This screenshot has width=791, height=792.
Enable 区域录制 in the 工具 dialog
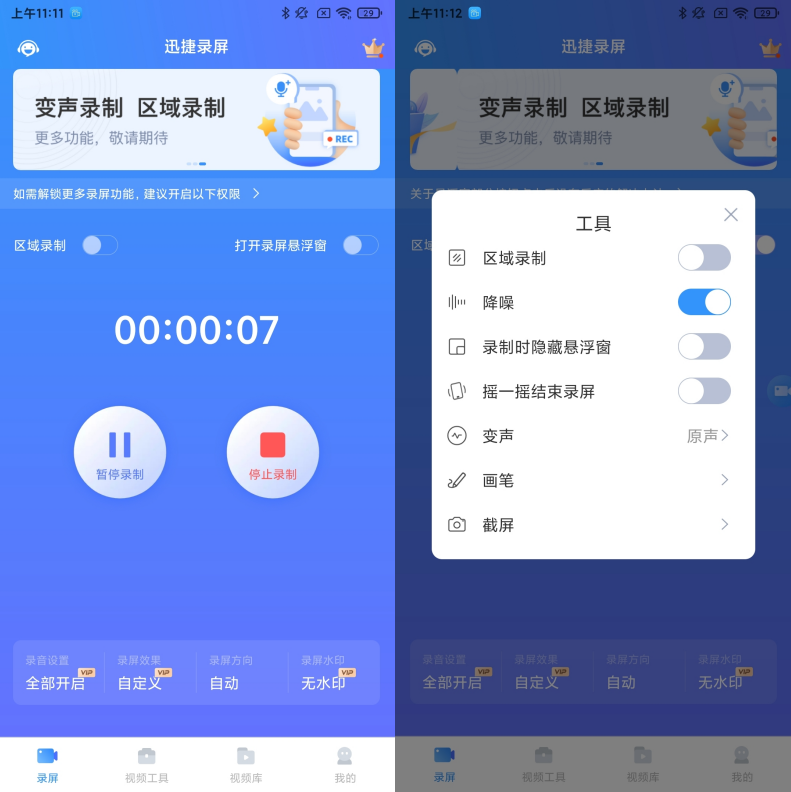[704, 258]
